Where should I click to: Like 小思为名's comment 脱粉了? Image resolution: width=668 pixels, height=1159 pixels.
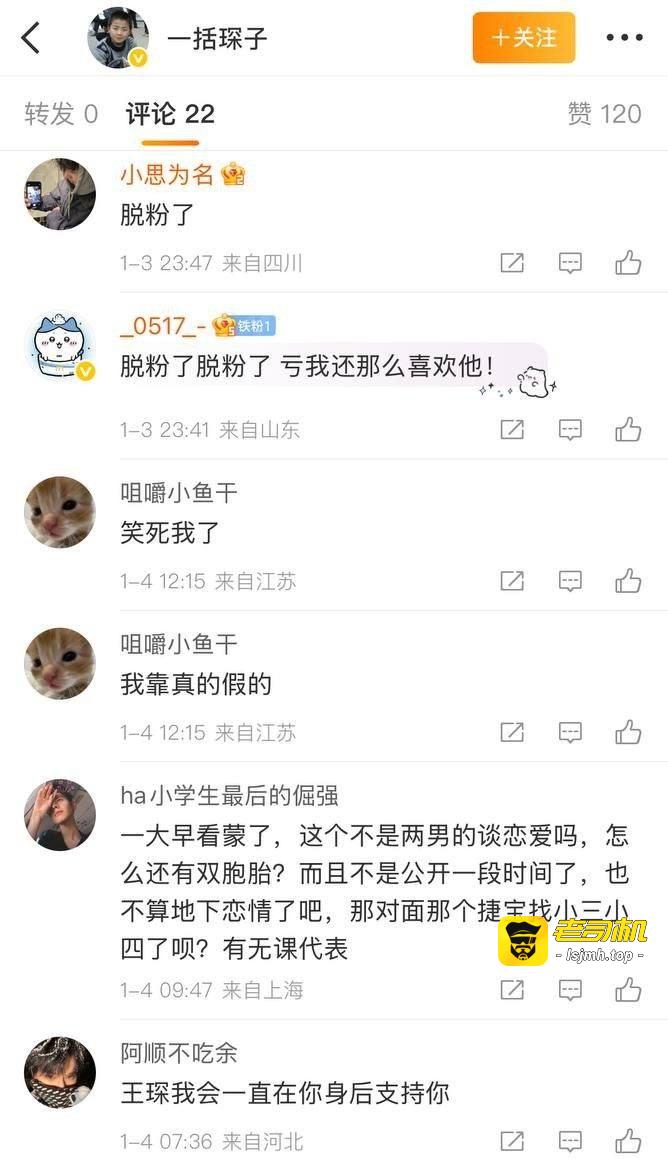pyautogui.click(x=628, y=263)
